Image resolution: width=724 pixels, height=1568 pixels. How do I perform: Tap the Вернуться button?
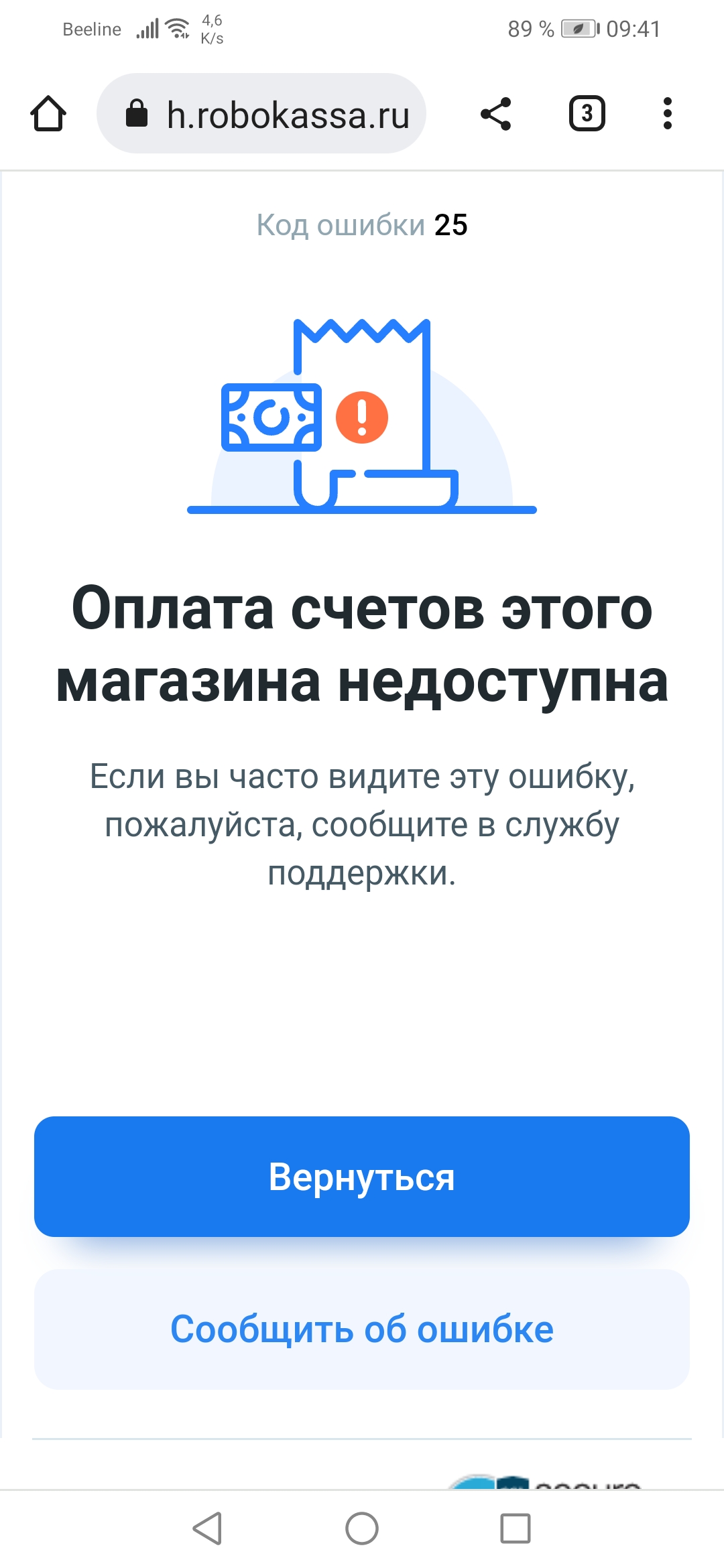click(362, 1177)
